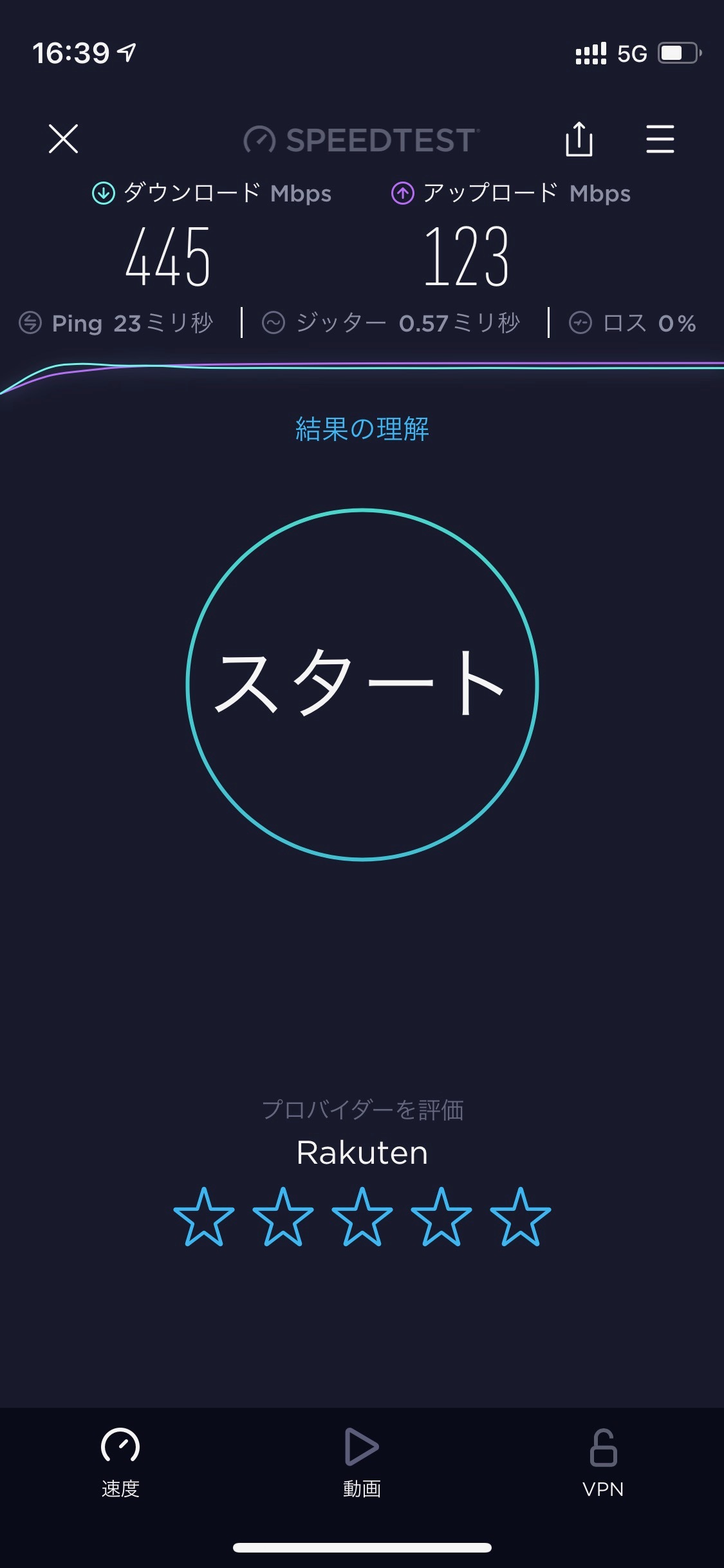Viewport: 724px width, 1568px height.
Task: Open the hamburger menu
Action: (660, 139)
